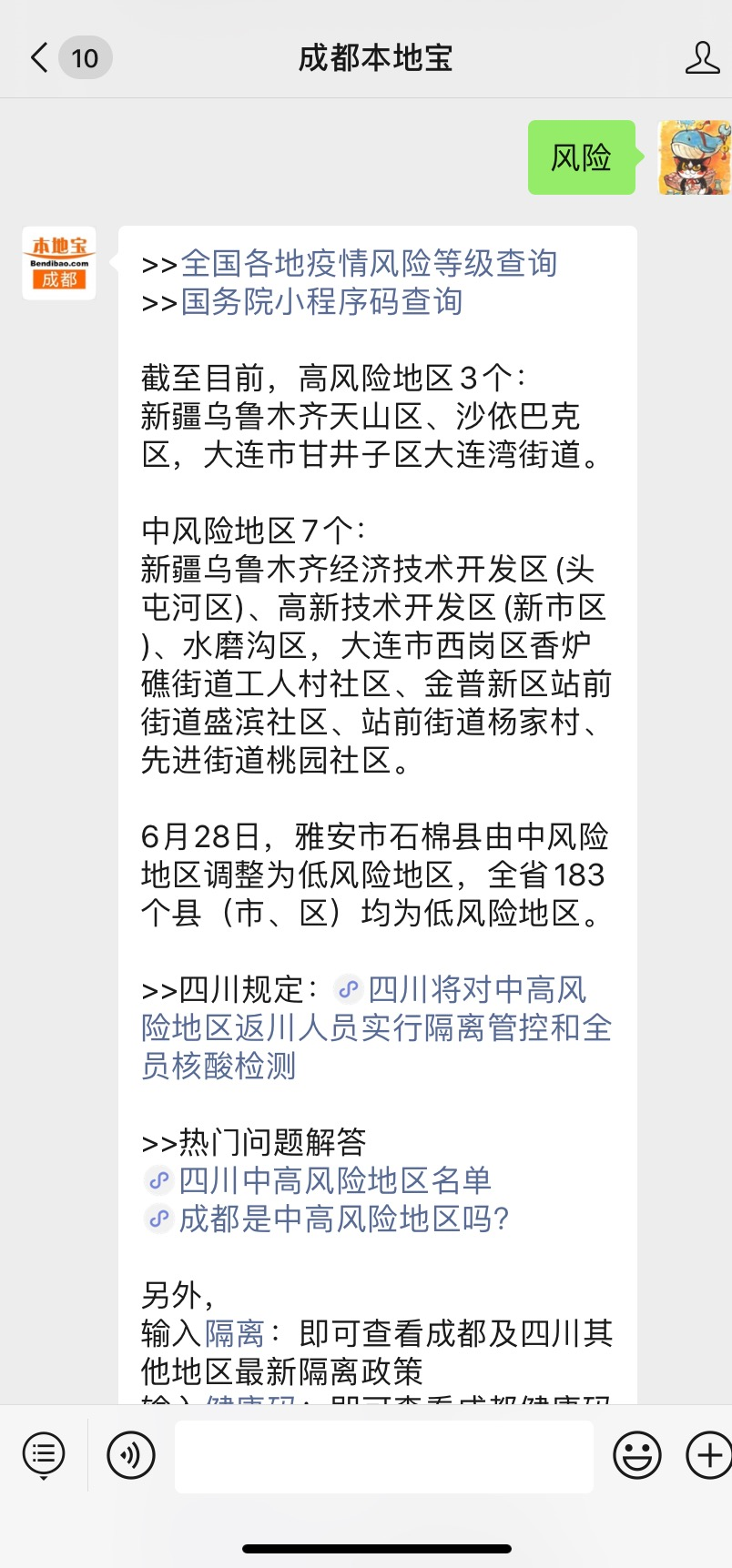This screenshot has width=732, height=1568.
Task: Open the 国务院小程序码查询 link
Action: [320, 301]
